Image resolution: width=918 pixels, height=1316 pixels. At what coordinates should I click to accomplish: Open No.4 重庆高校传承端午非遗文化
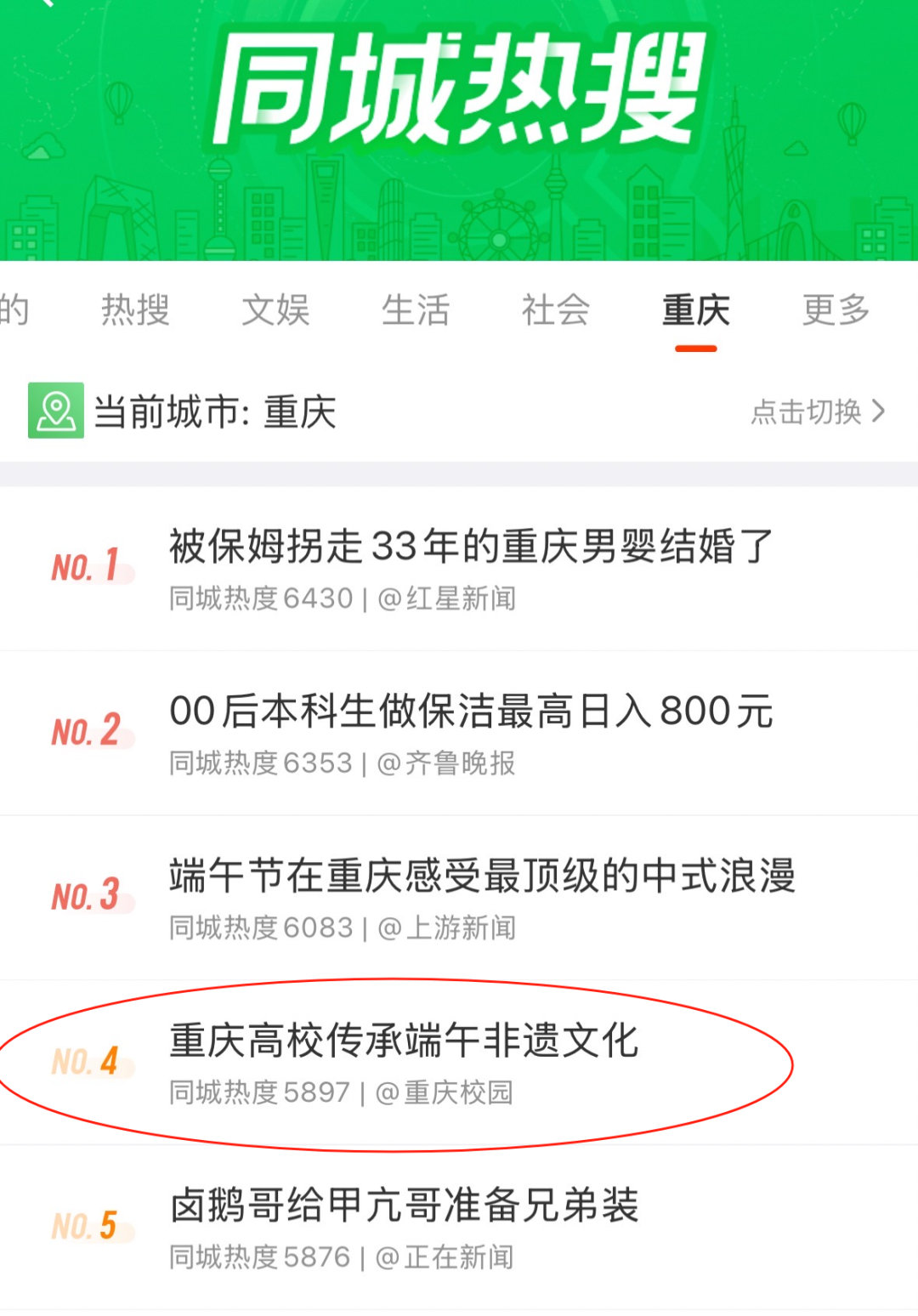pyautogui.click(x=404, y=1041)
